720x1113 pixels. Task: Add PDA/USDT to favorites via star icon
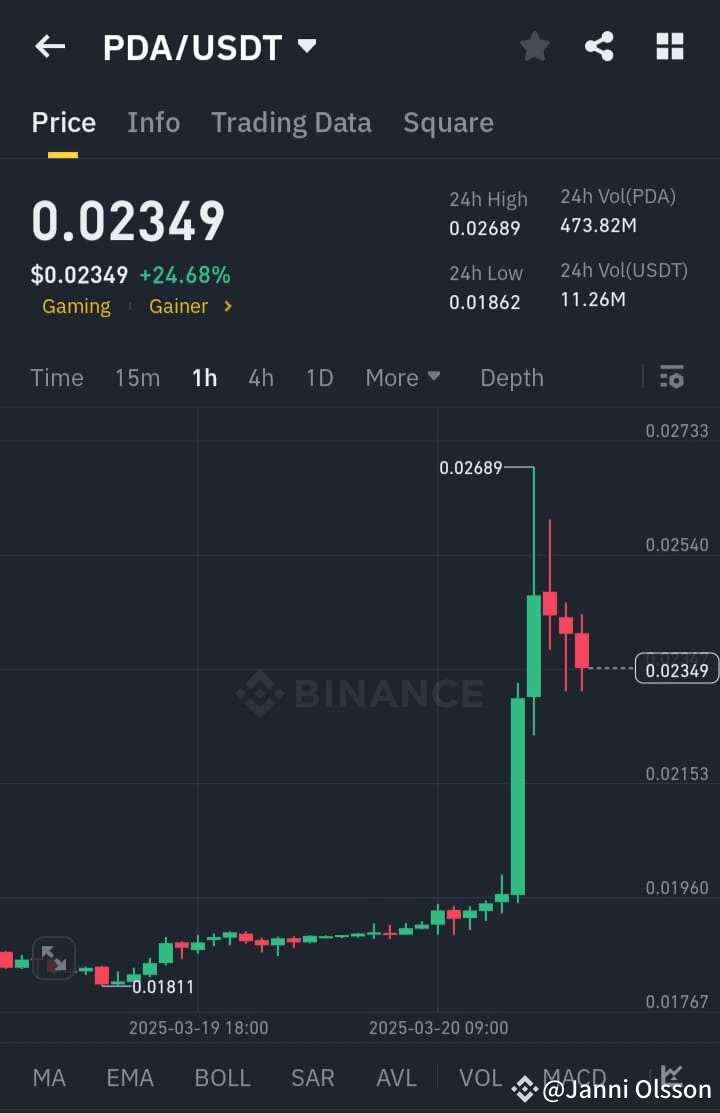[x=534, y=46]
